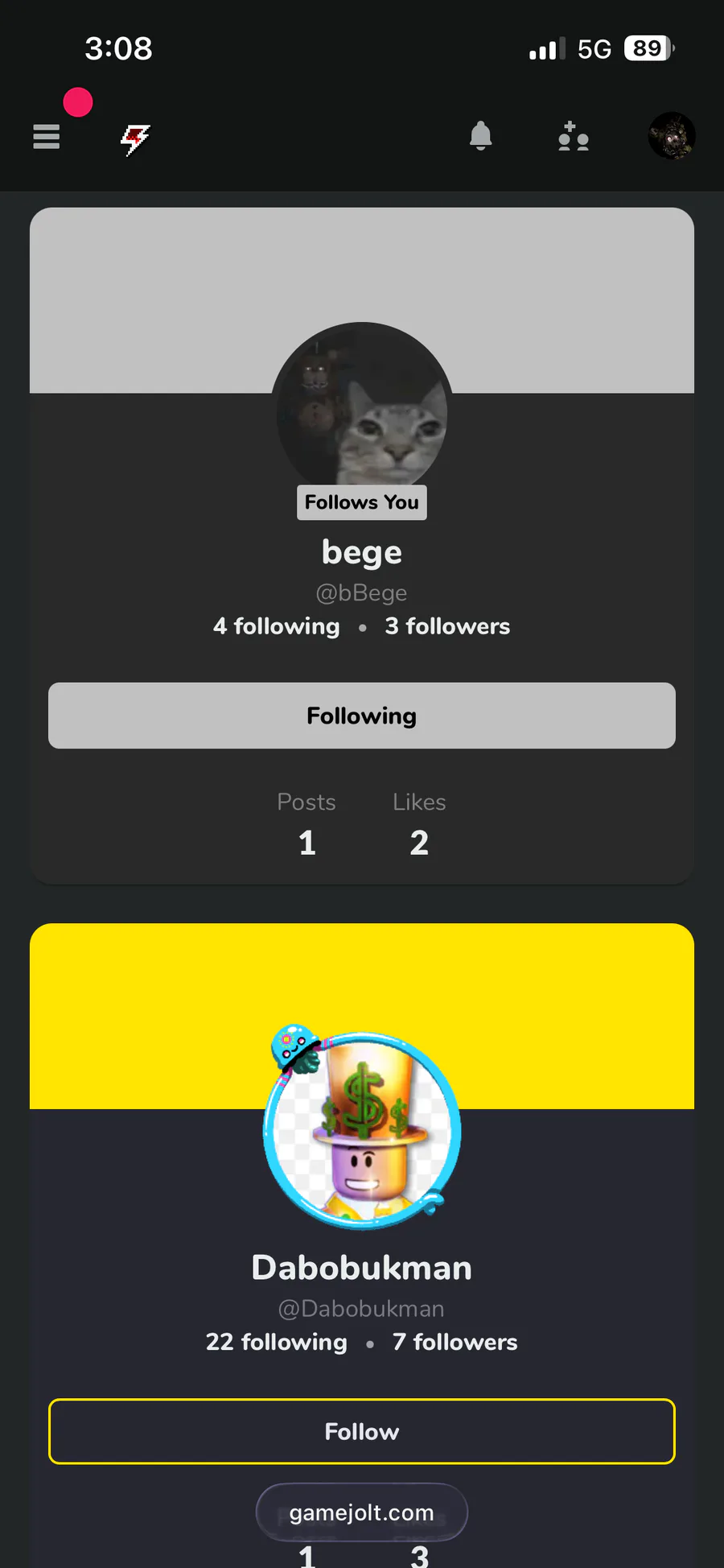Open Dabobukman's profile avatar
The image size is (724, 1568).
362,1130
